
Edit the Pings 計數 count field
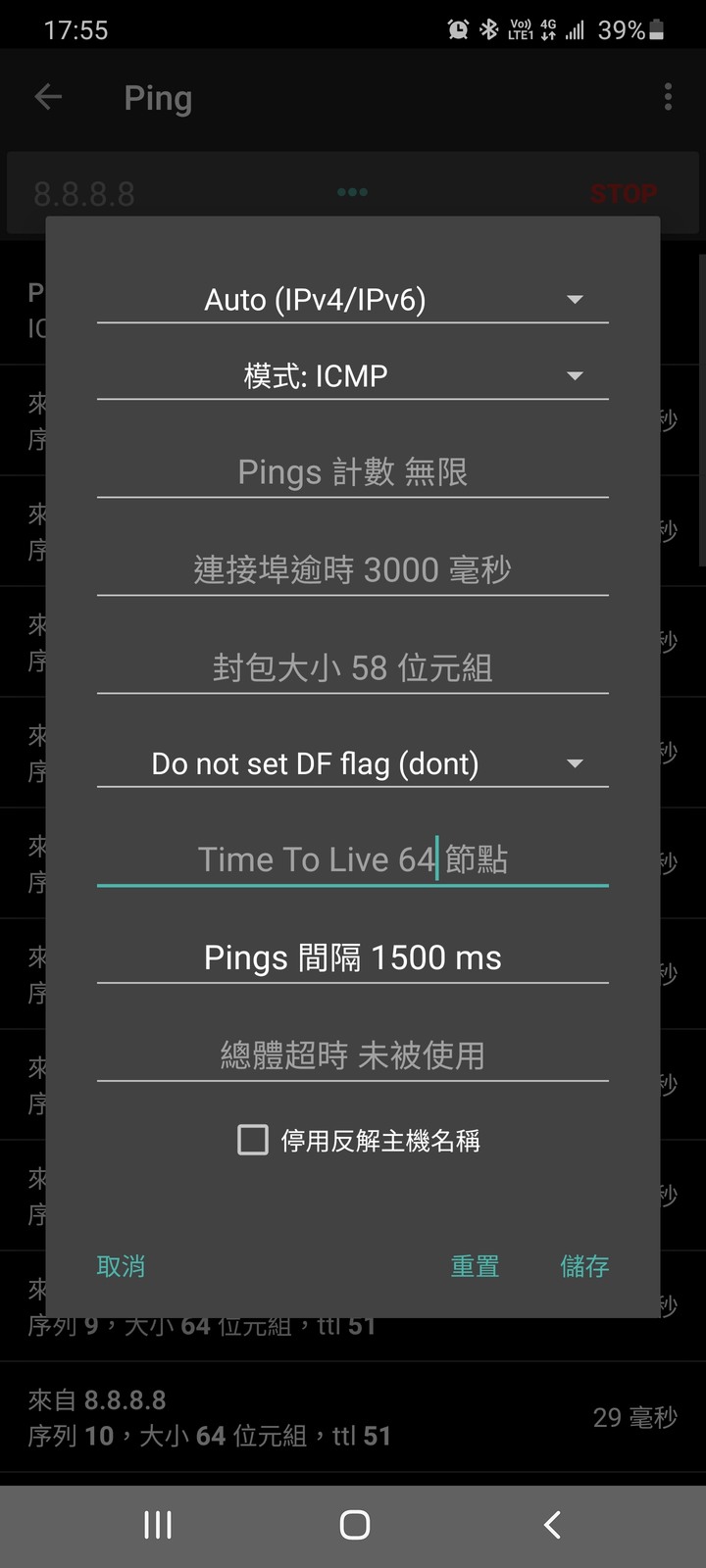pos(352,472)
